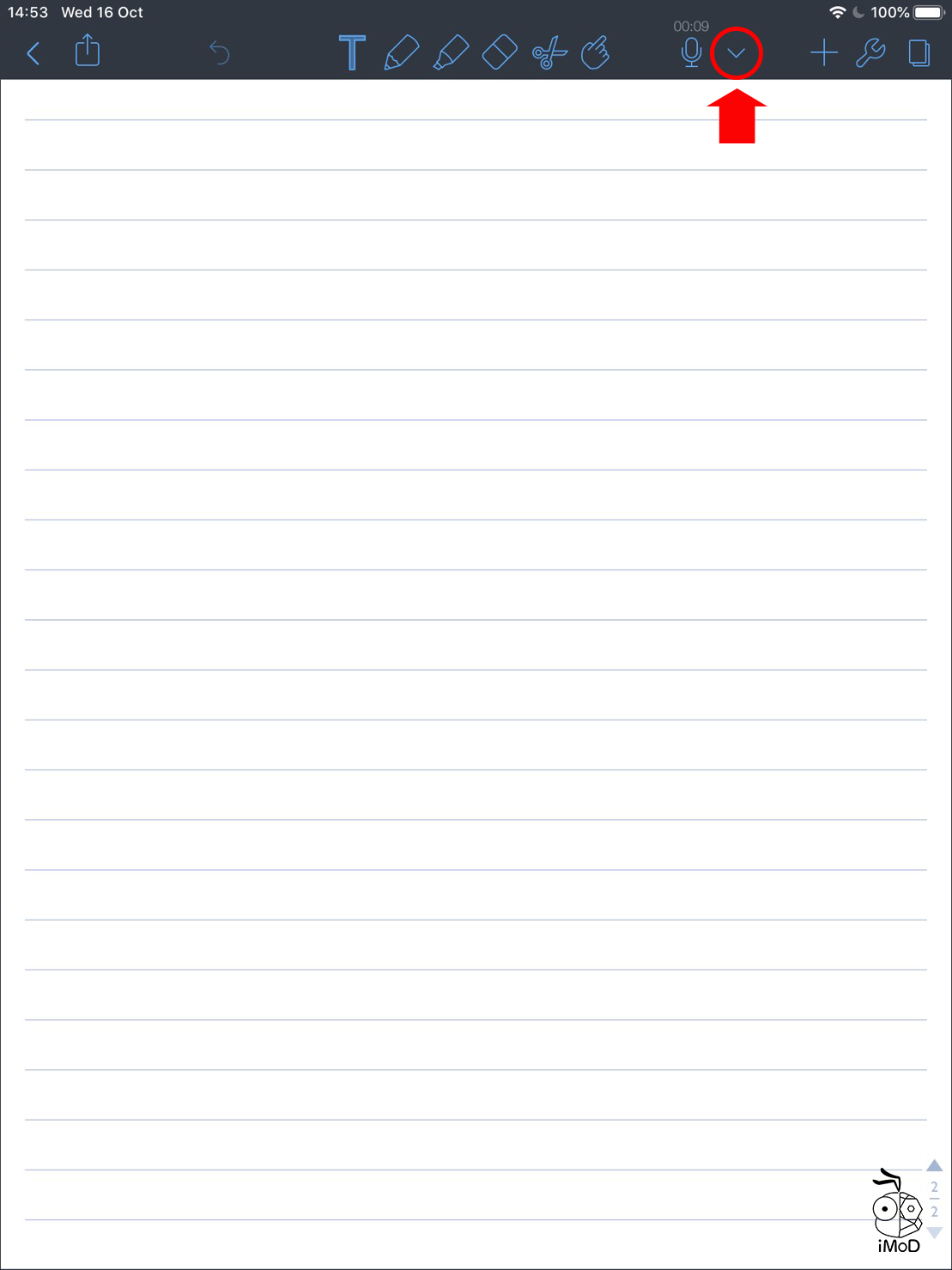The image size is (952, 1270).
Task: Tap the note switcher icon
Action: tap(918, 52)
